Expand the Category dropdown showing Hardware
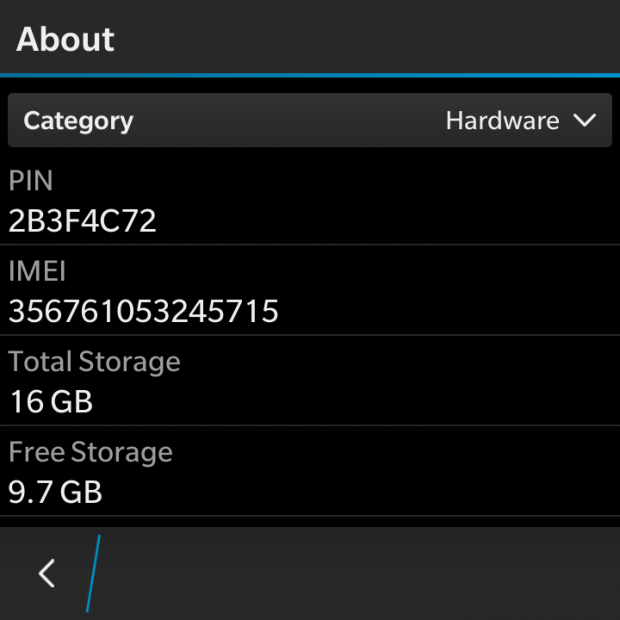Image resolution: width=620 pixels, height=620 pixels. (x=520, y=121)
